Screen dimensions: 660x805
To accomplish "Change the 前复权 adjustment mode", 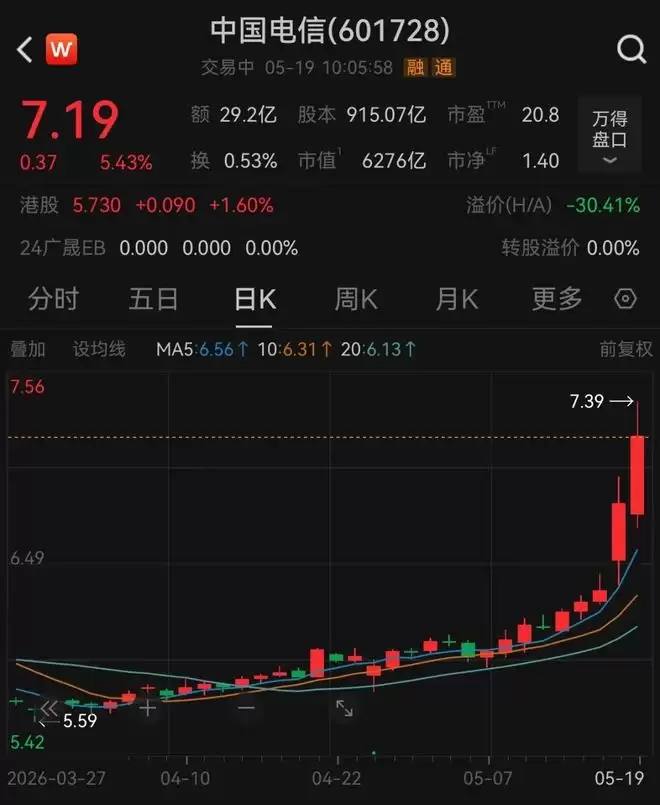I will [626, 349].
